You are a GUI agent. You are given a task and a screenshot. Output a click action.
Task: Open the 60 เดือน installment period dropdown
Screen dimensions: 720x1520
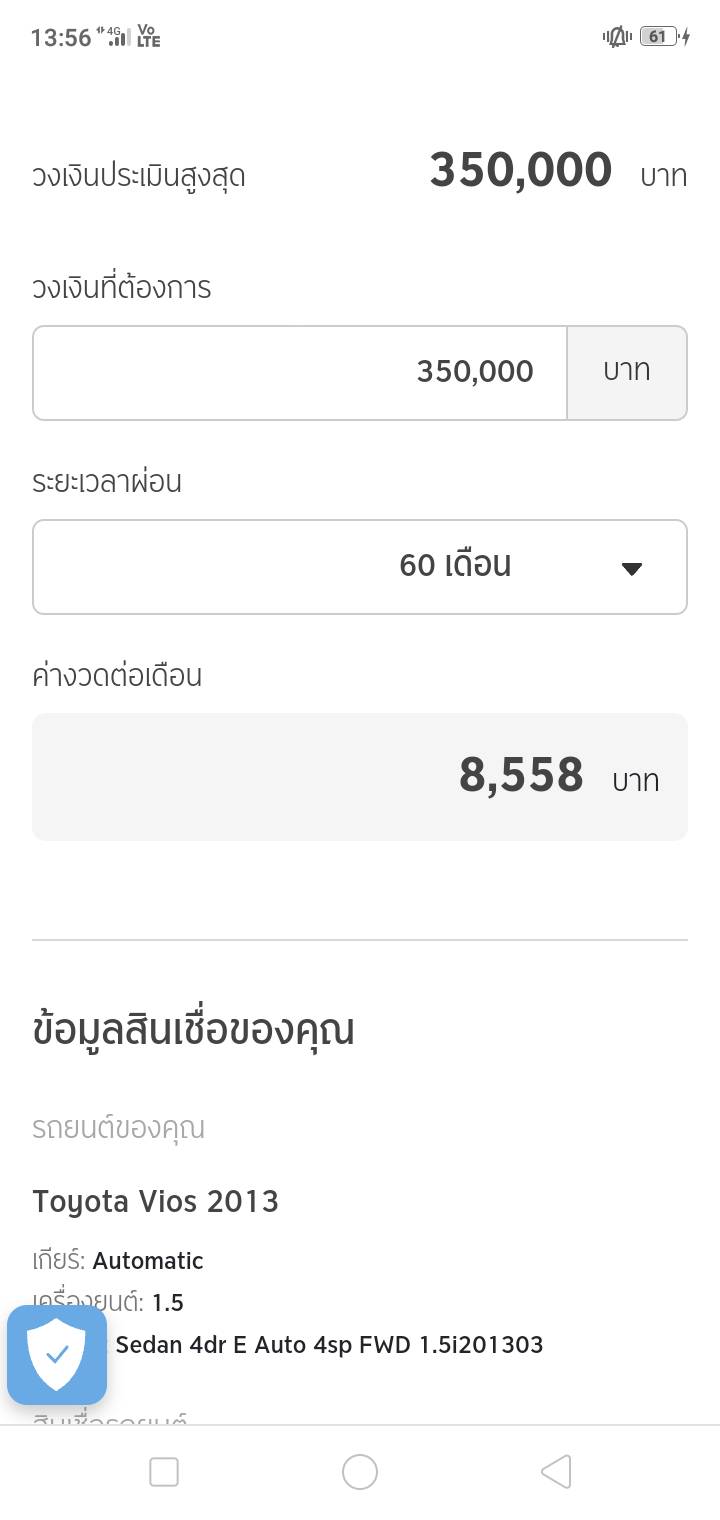pyautogui.click(x=360, y=566)
